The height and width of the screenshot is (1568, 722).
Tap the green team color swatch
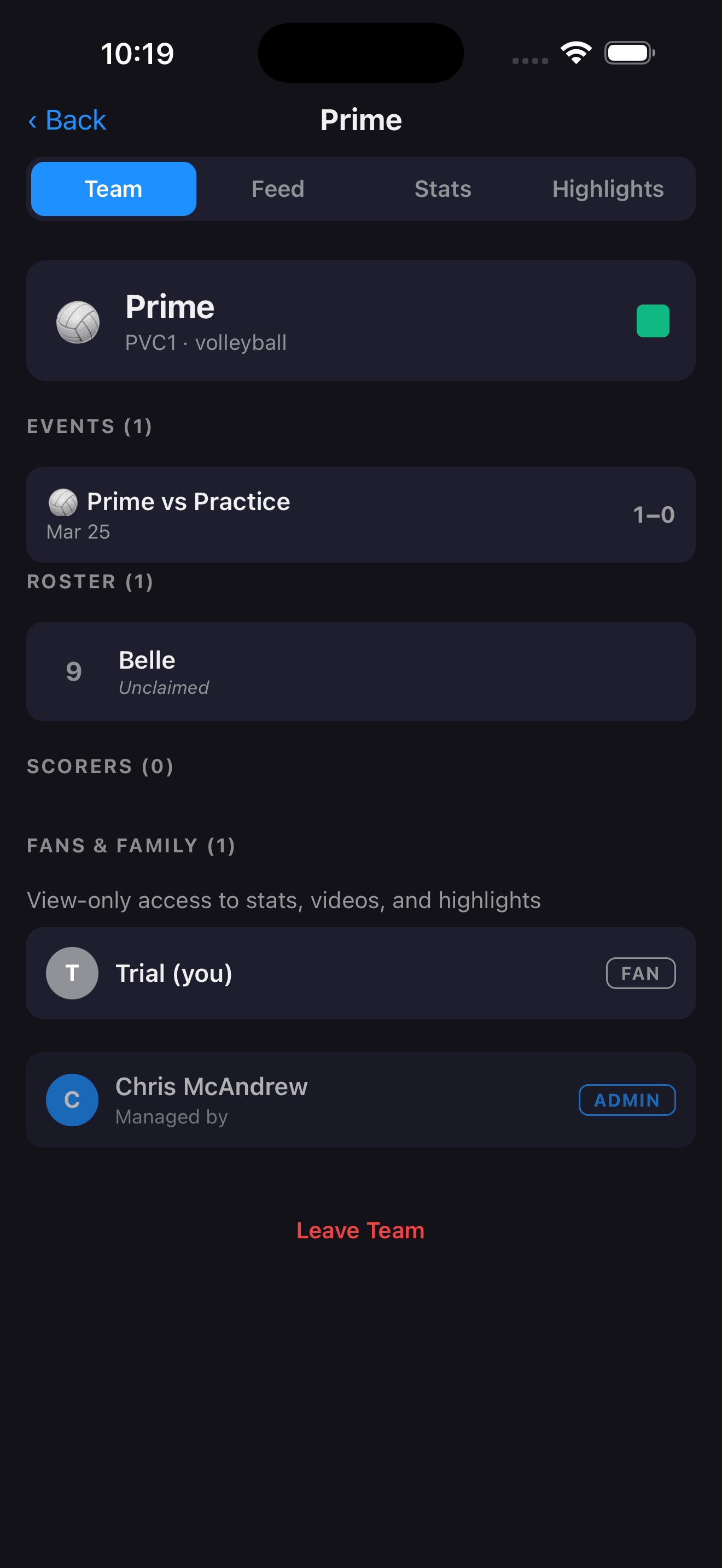coord(654,321)
